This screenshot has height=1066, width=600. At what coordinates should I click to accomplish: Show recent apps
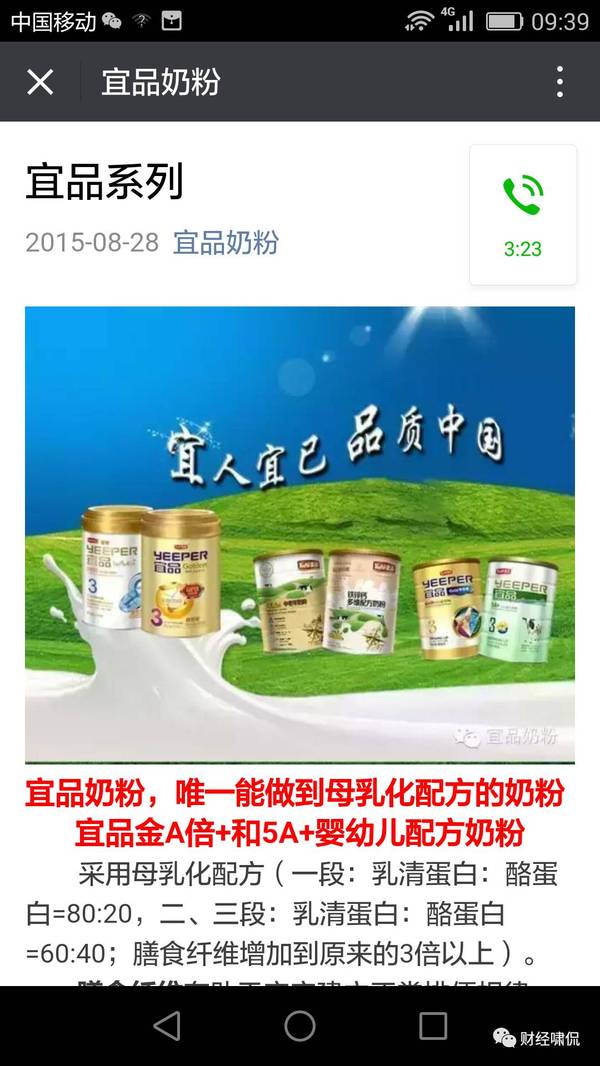(x=433, y=1025)
